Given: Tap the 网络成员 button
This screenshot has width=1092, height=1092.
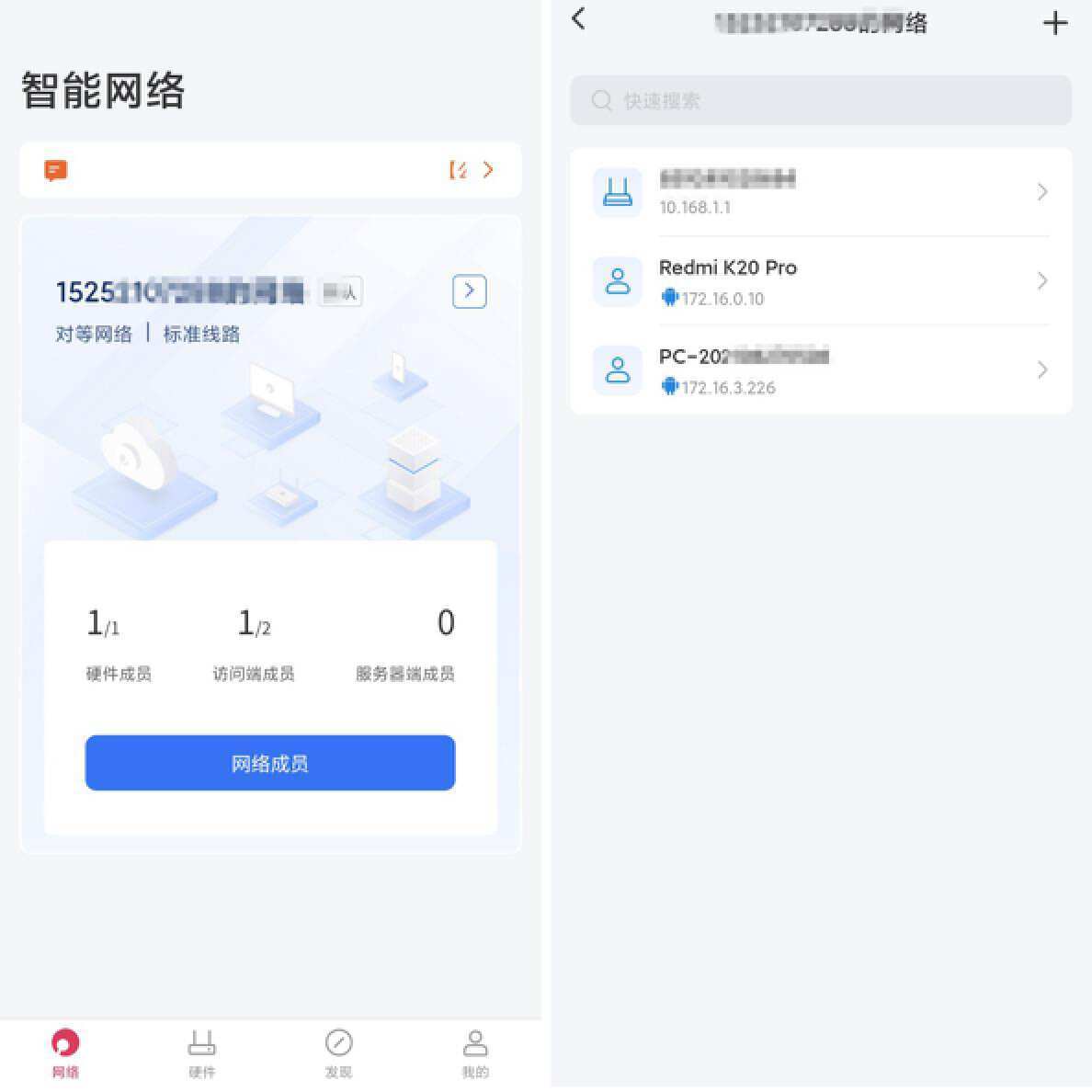Looking at the screenshot, I should [x=269, y=763].
